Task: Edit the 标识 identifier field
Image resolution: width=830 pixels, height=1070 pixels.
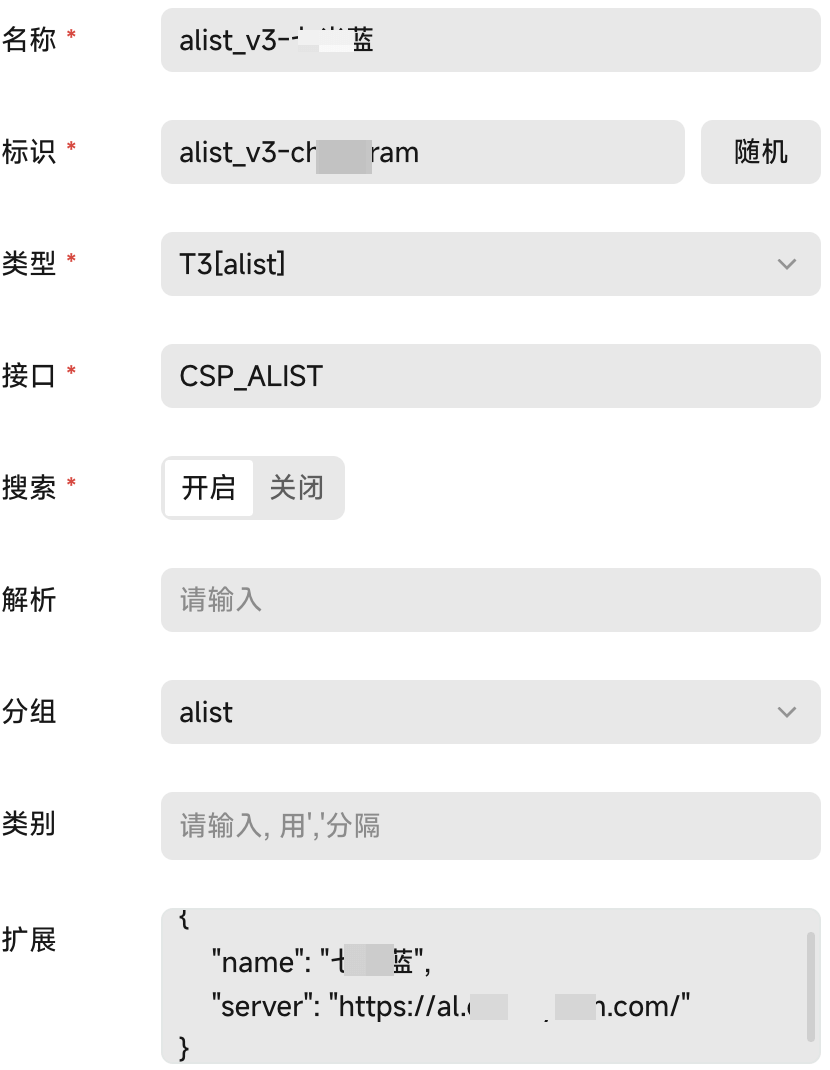Action: click(x=422, y=152)
